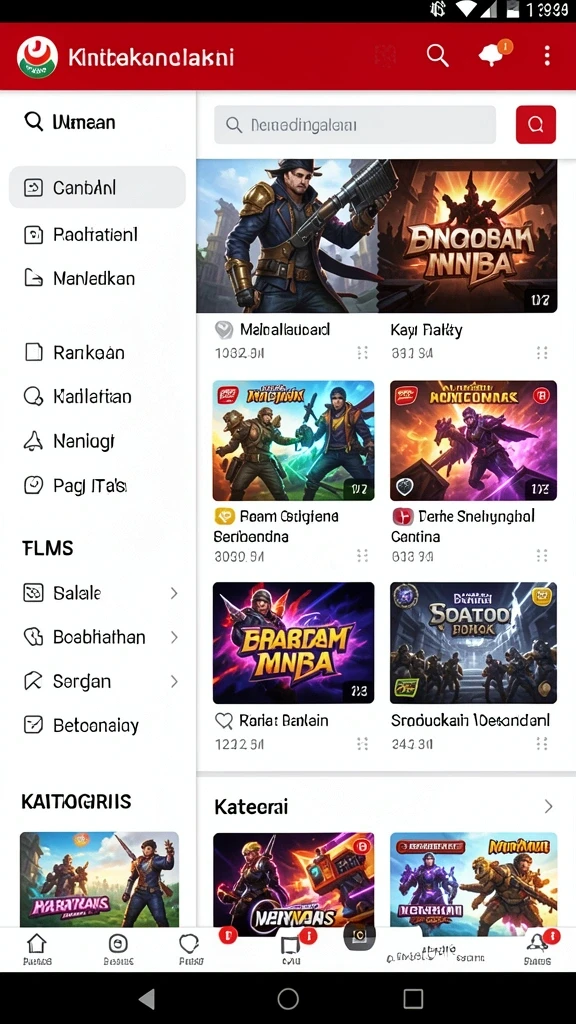
Task: Tap the red search button beside the search box
Action: [536, 124]
